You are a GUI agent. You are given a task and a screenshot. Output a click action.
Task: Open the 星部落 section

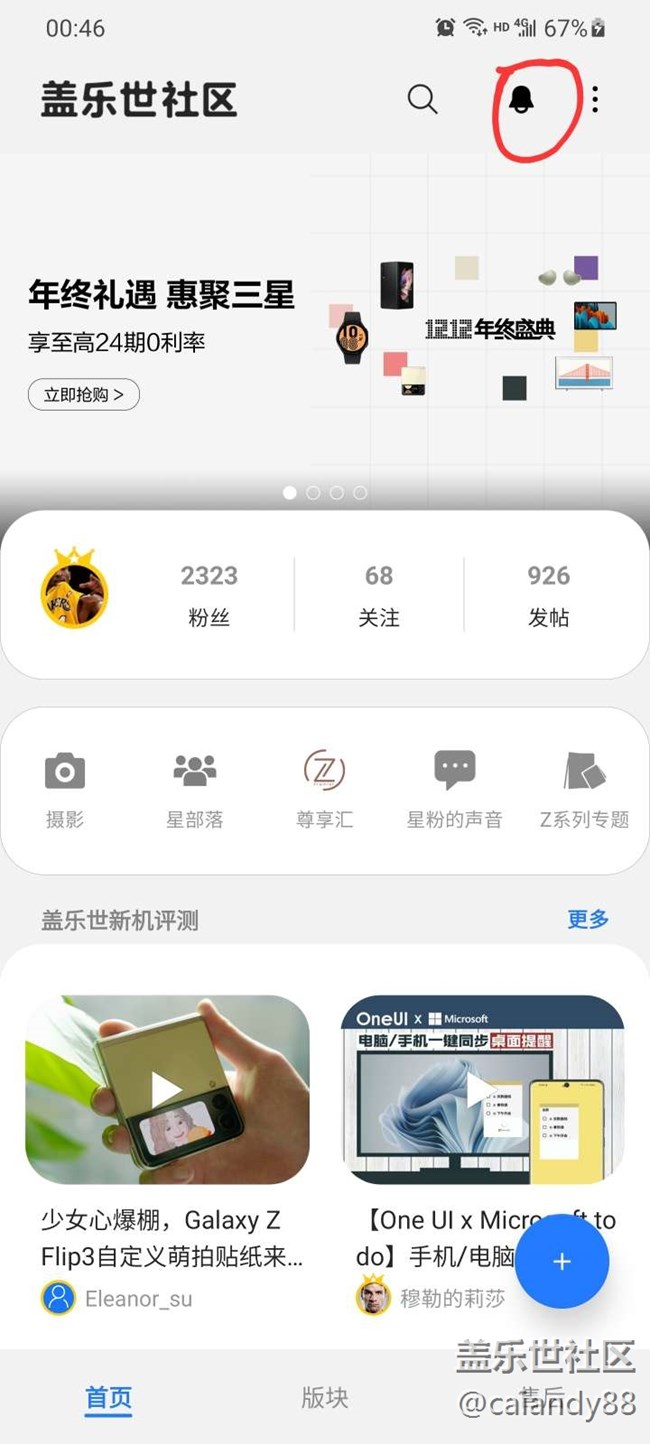pyautogui.click(x=195, y=790)
